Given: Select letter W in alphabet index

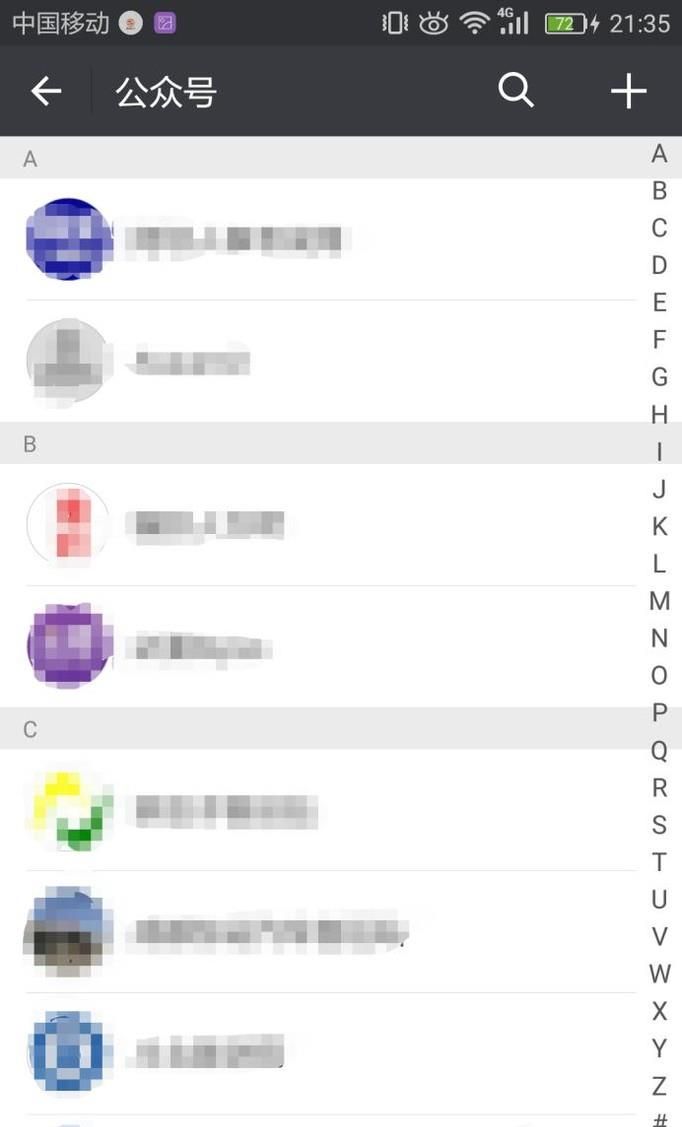Looking at the screenshot, I should (x=659, y=974).
